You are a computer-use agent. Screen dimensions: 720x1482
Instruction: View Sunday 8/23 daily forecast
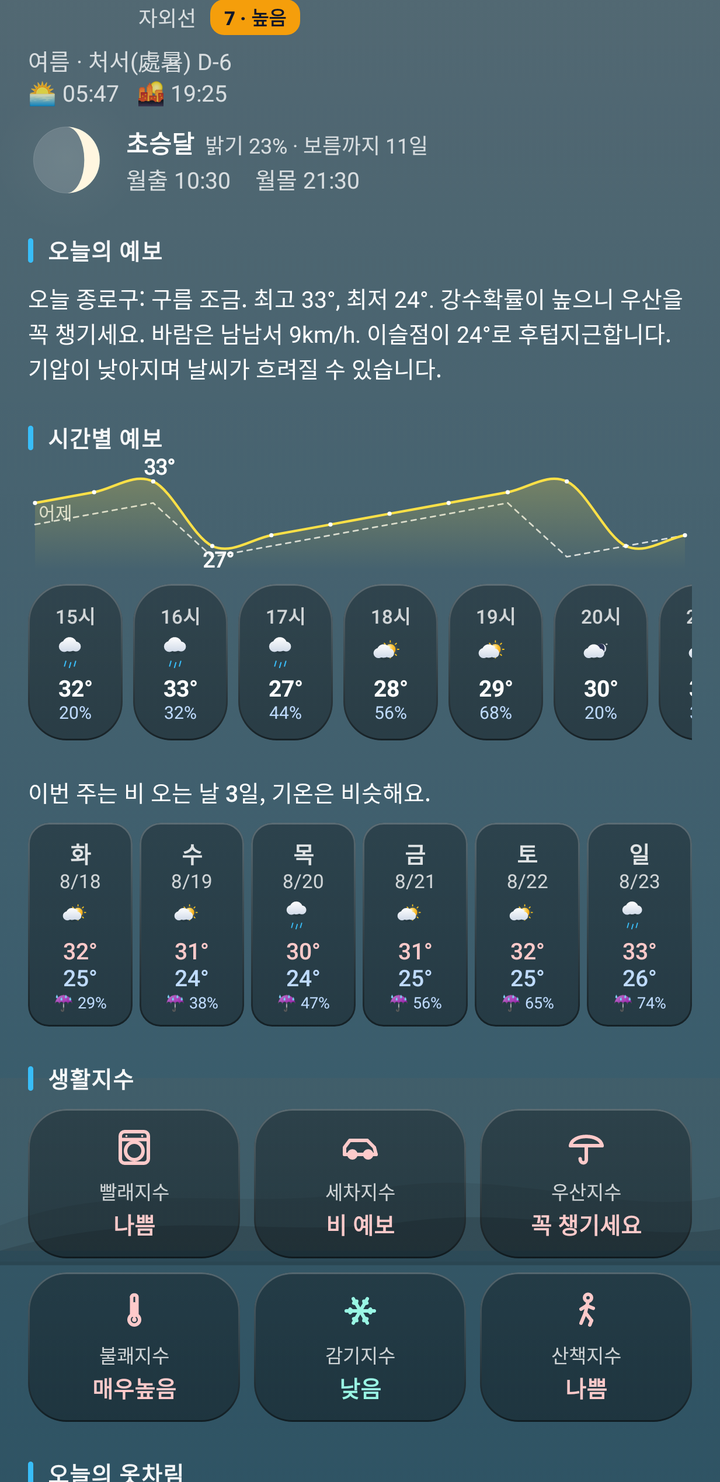coord(639,925)
